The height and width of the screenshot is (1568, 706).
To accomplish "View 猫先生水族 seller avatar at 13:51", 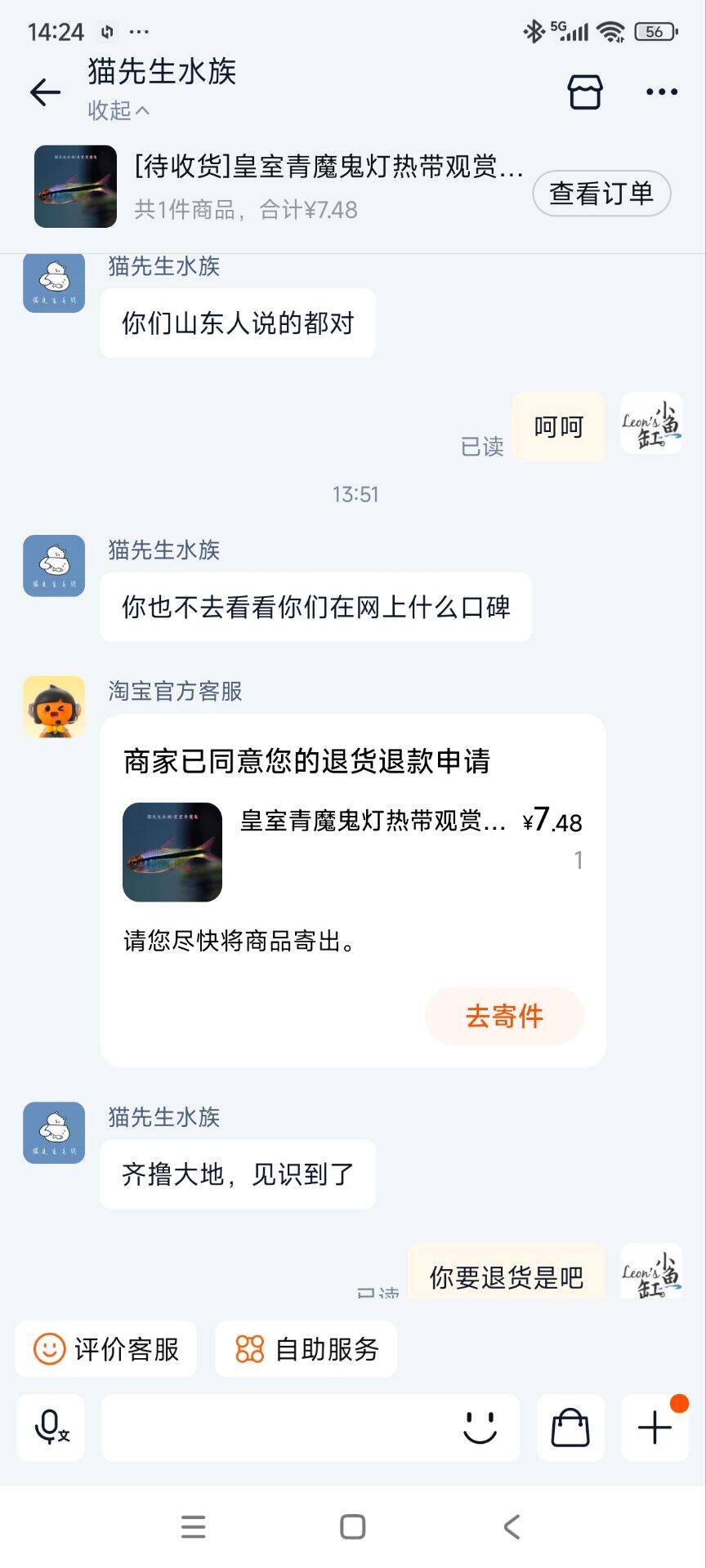I will click(x=54, y=566).
